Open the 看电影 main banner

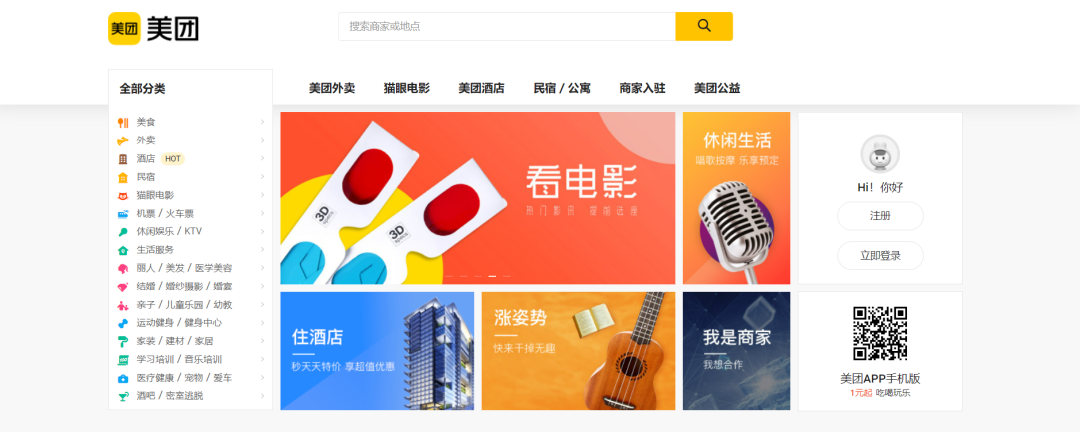point(477,198)
